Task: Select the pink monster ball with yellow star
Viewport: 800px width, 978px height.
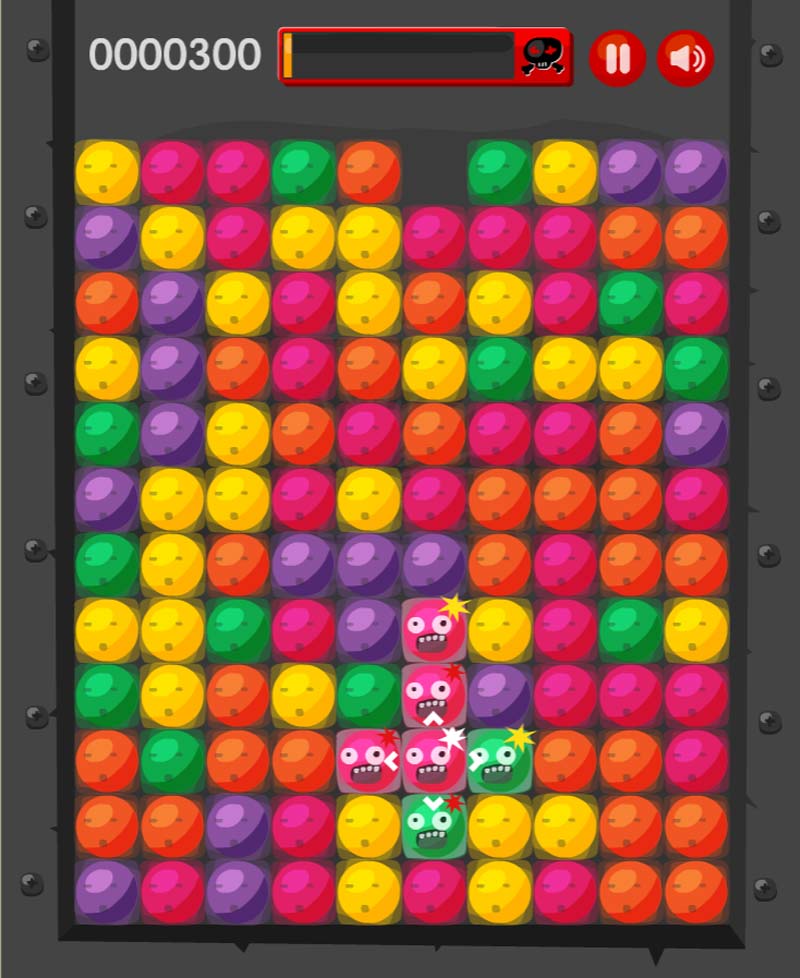Action: point(433,630)
